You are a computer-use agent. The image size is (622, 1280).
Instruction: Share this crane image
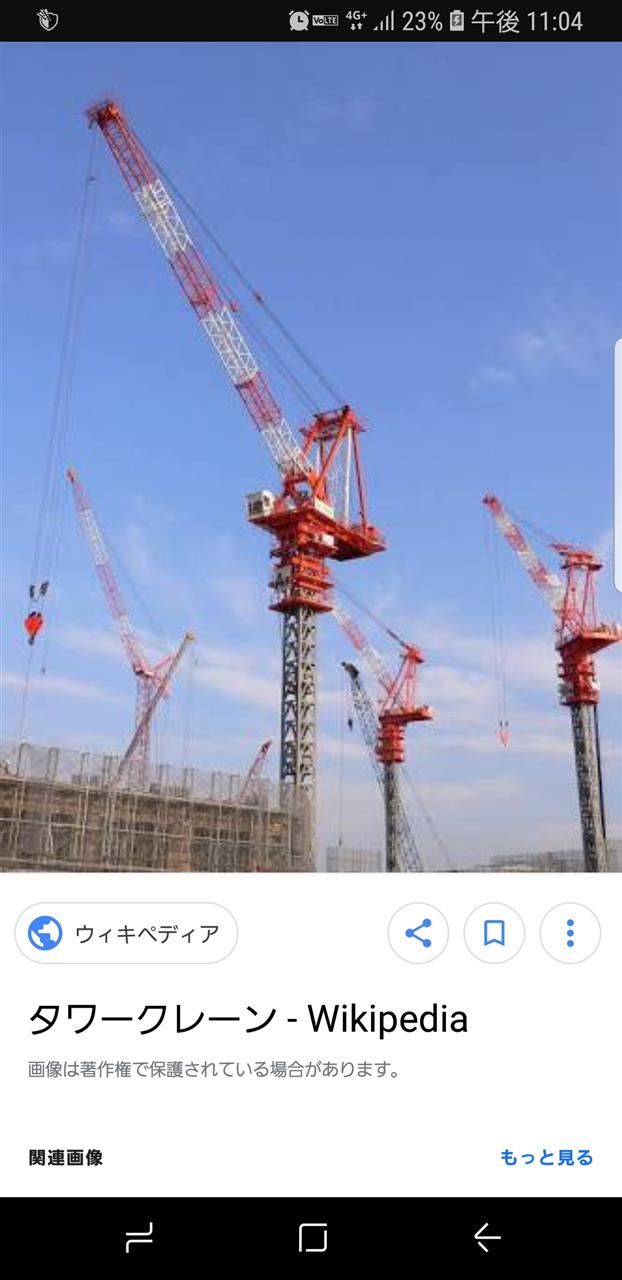pos(418,933)
